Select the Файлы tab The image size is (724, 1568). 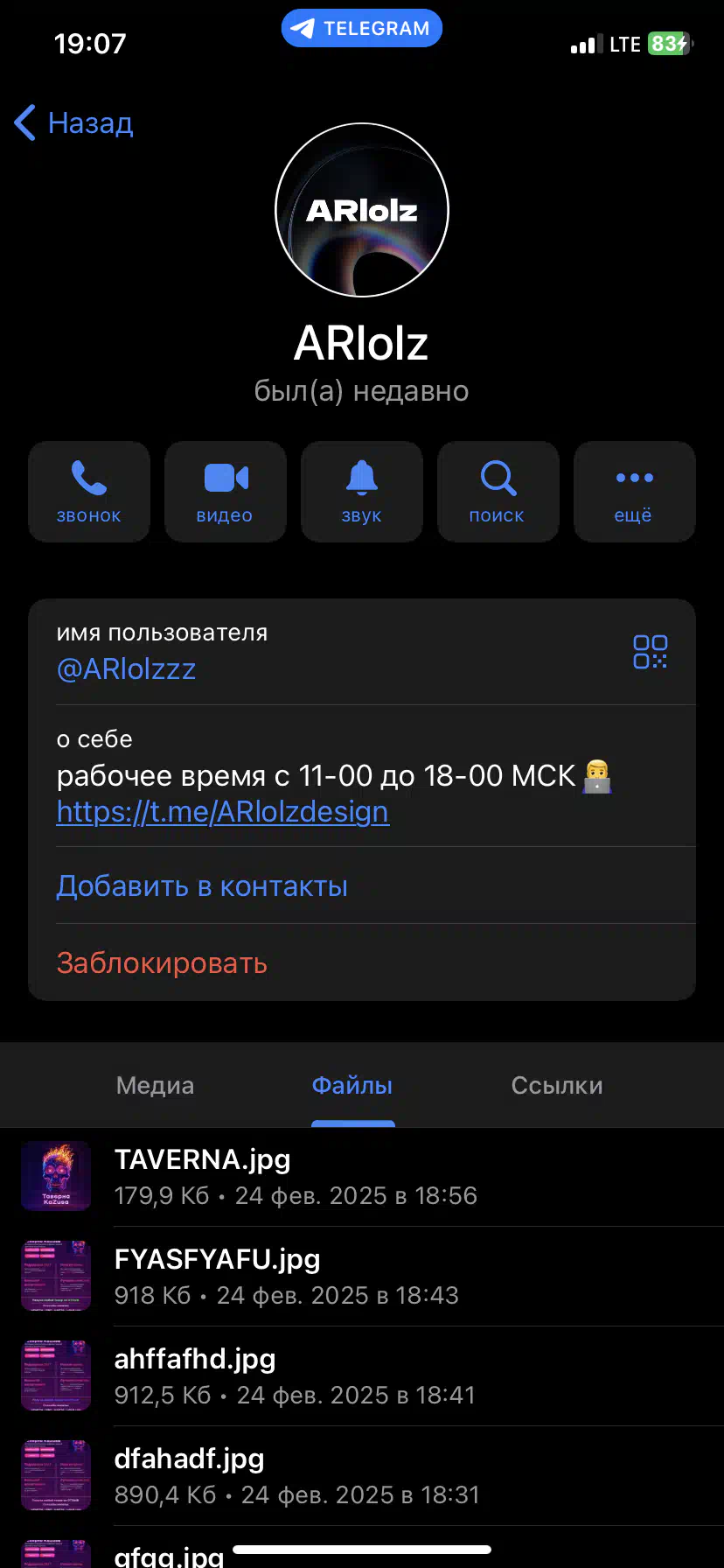352,1086
